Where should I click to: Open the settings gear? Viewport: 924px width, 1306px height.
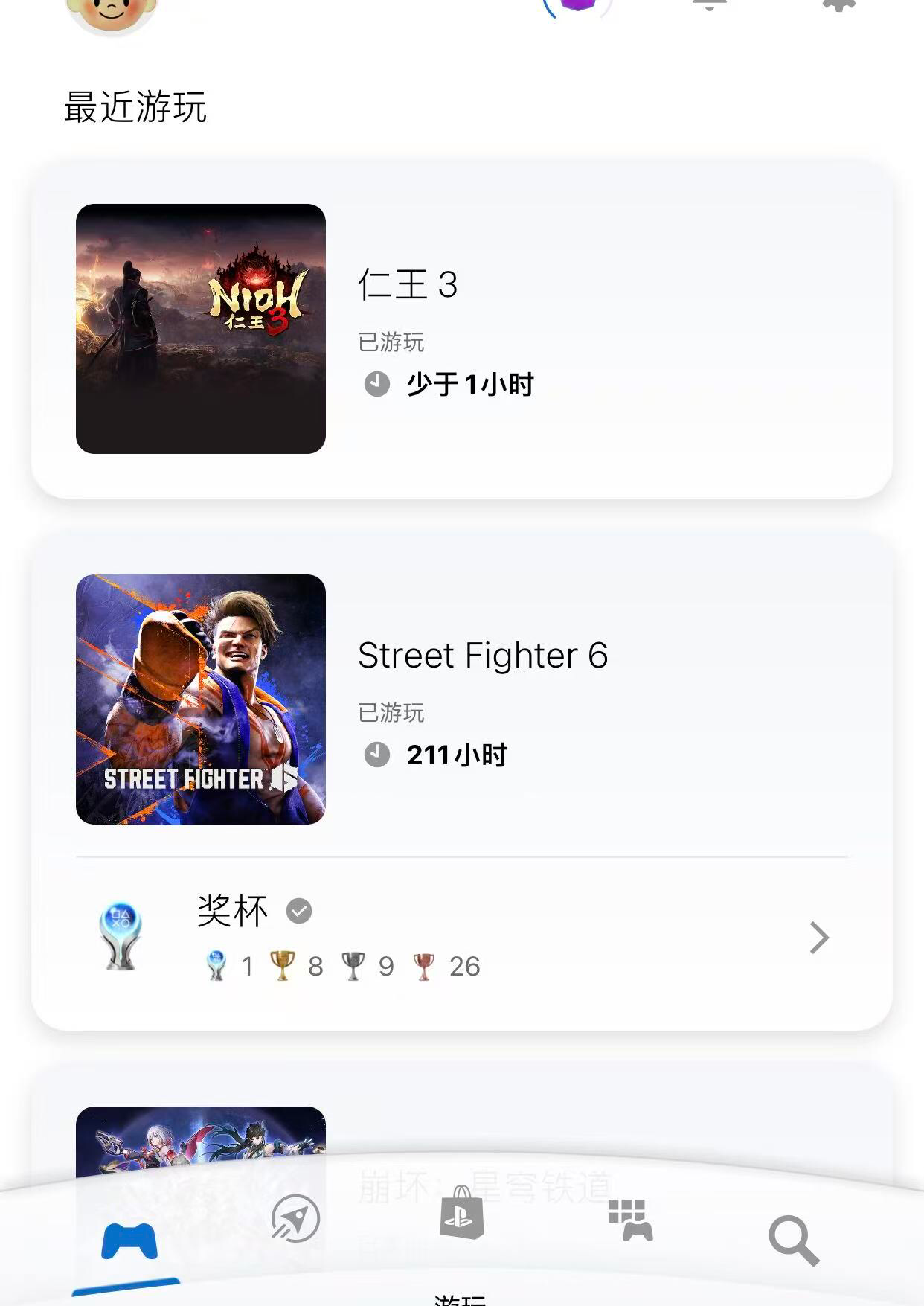tap(838, 6)
